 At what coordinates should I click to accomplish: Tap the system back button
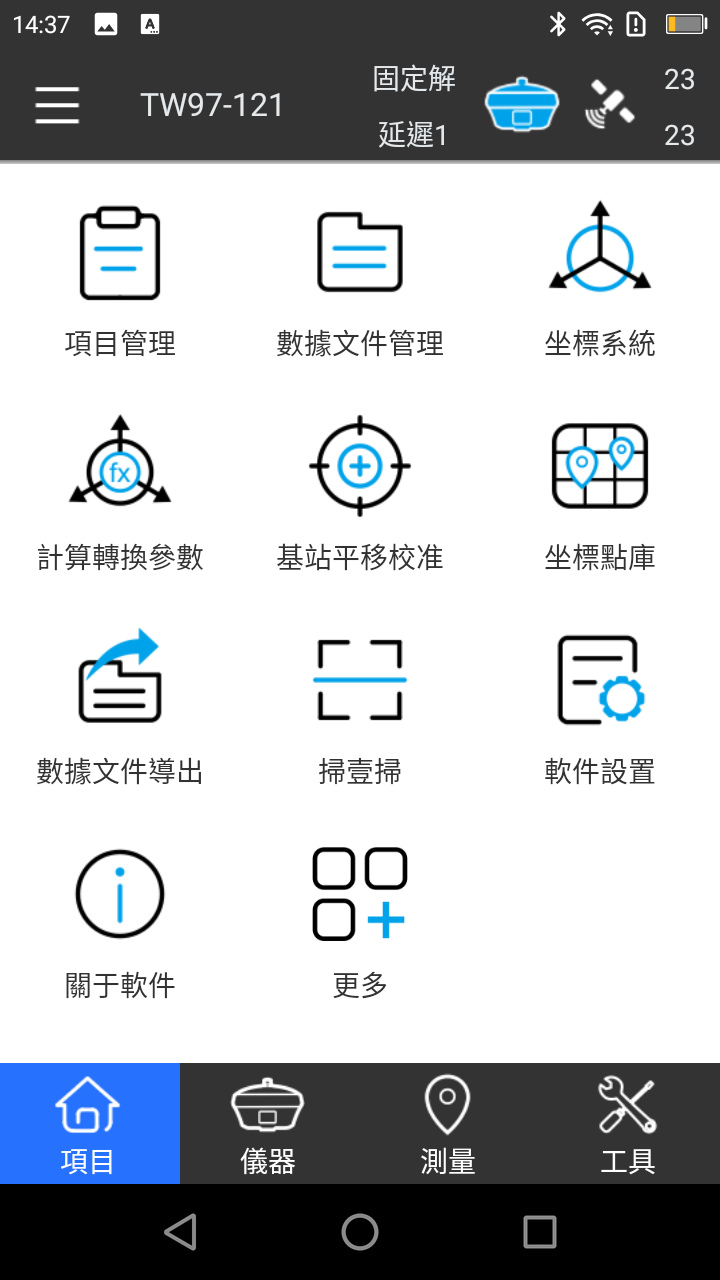(x=180, y=1232)
